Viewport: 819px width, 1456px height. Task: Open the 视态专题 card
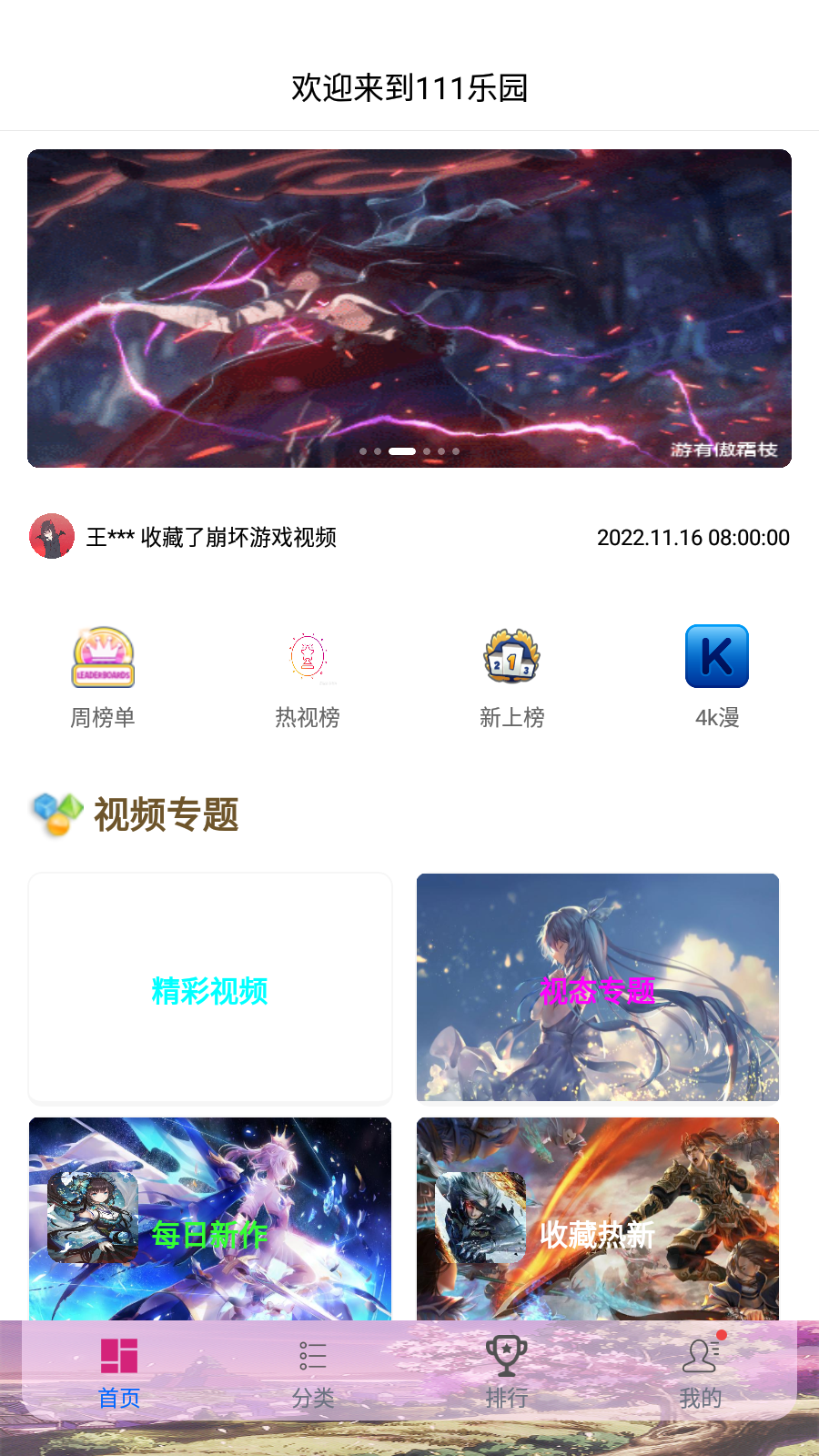[x=598, y=987]
